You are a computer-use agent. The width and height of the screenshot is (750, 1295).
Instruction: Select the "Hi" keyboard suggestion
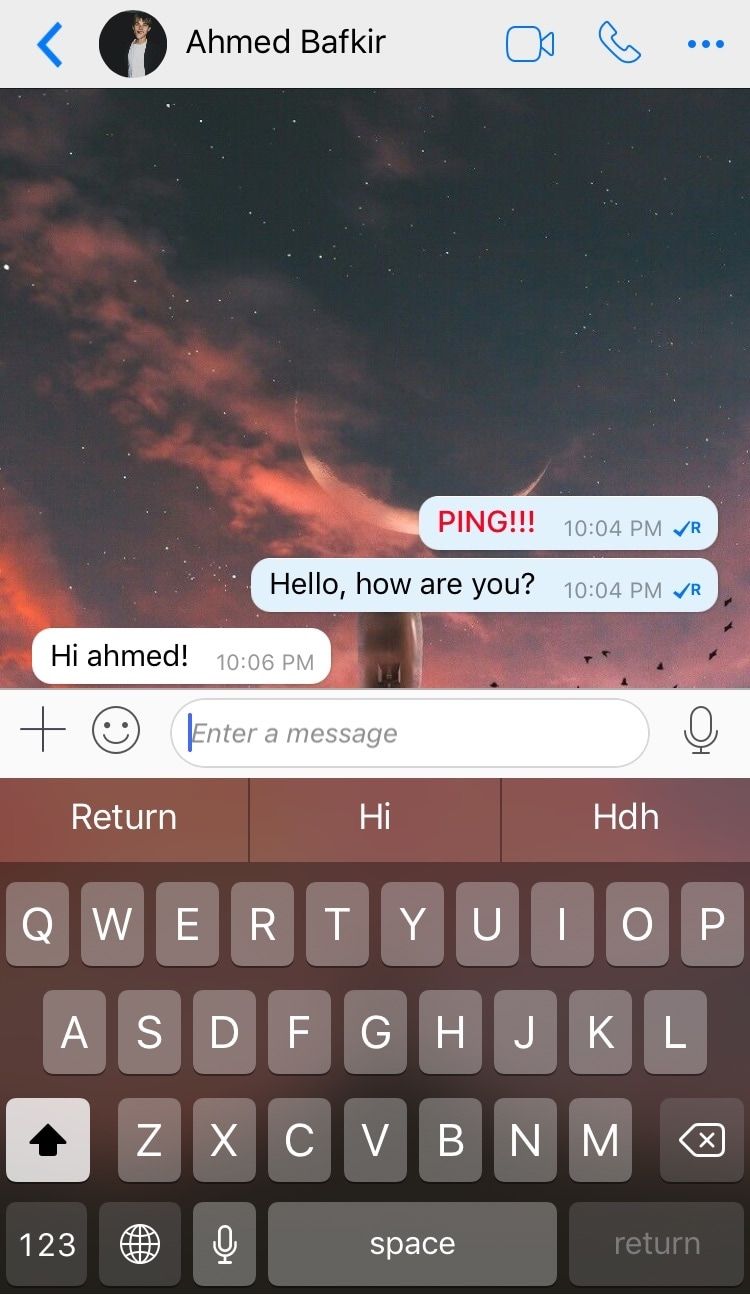coord(374,818)
